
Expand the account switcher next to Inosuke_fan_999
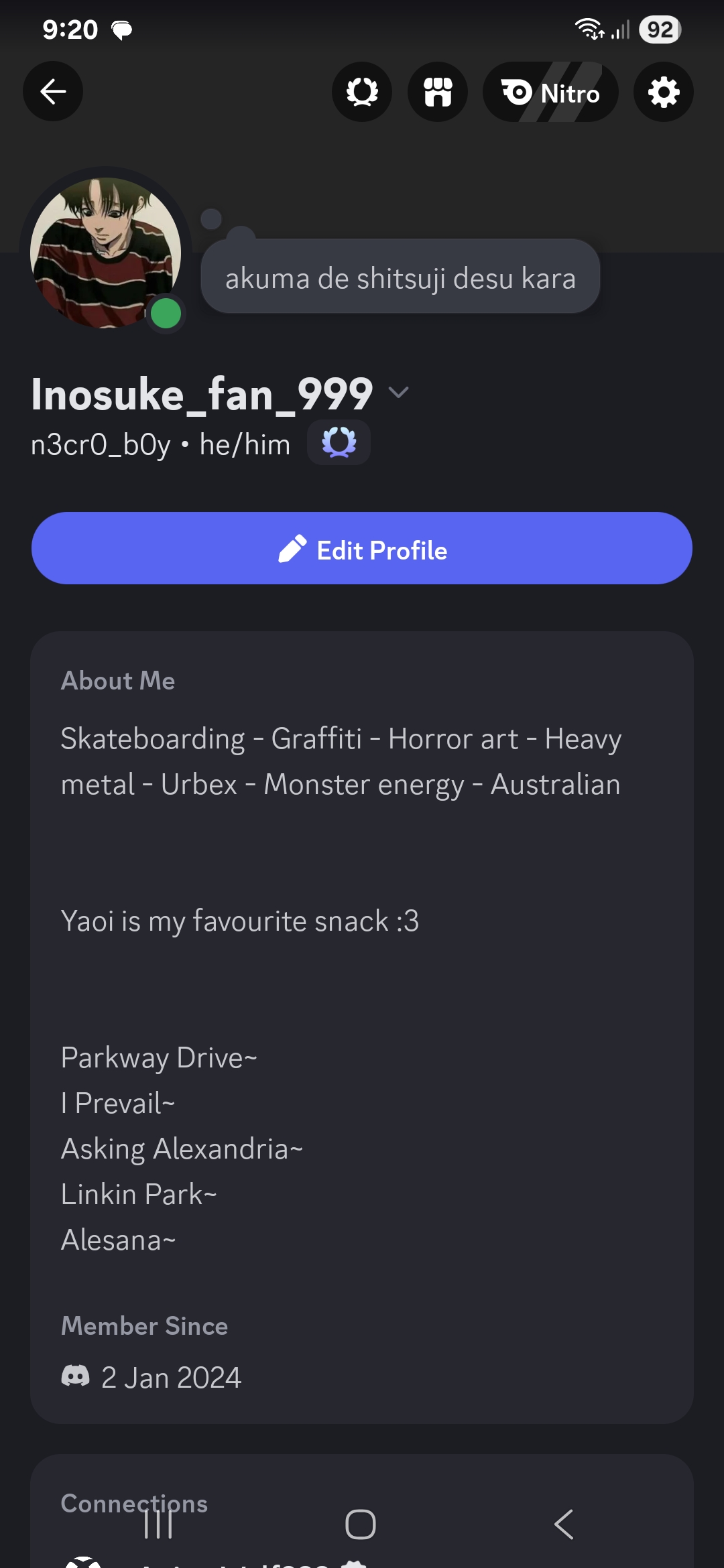point(399,393)
